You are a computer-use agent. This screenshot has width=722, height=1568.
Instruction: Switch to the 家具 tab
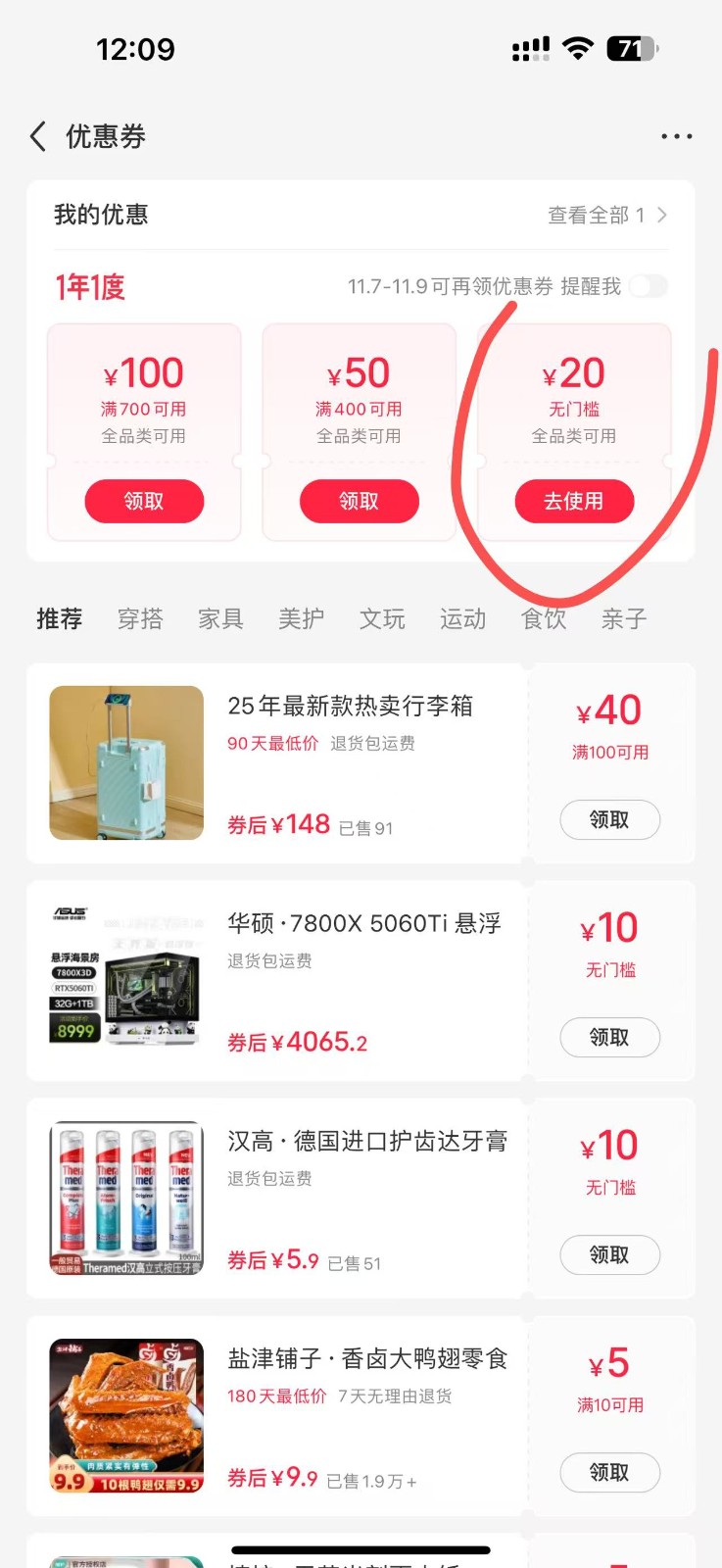(220, 618)
